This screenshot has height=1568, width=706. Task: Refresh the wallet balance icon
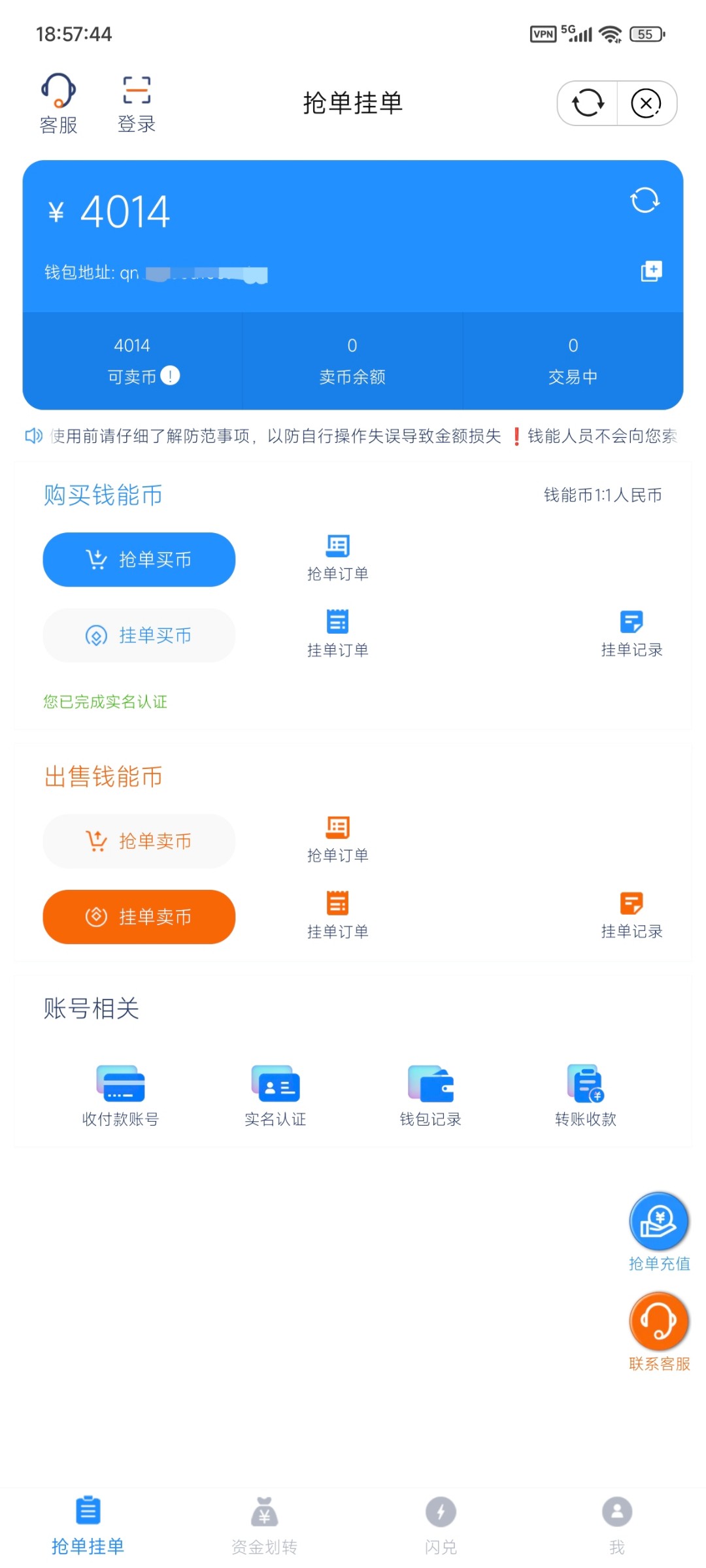(645, 200)
